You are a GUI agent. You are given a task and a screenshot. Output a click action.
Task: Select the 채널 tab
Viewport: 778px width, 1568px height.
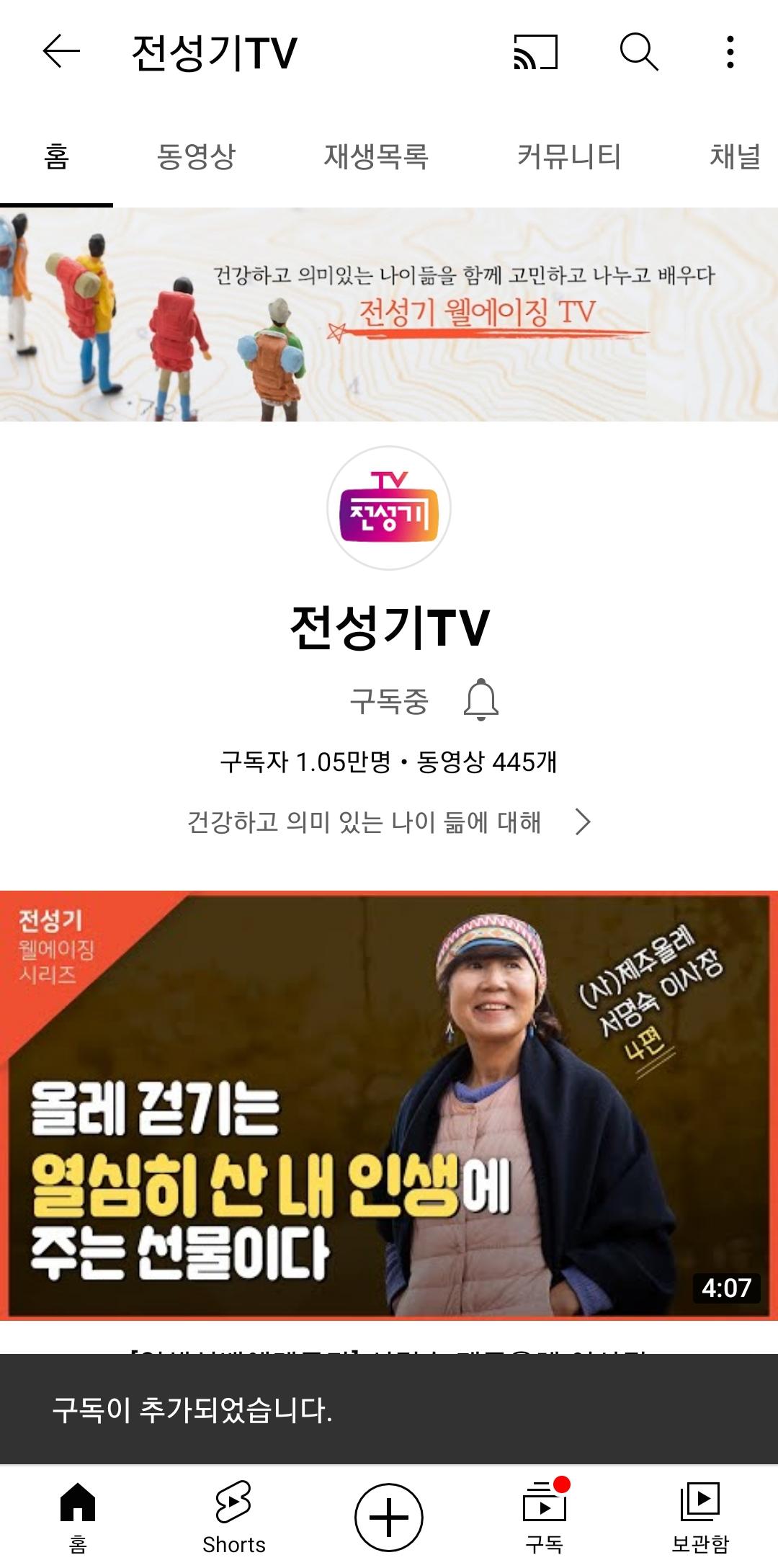coord(735,156)
